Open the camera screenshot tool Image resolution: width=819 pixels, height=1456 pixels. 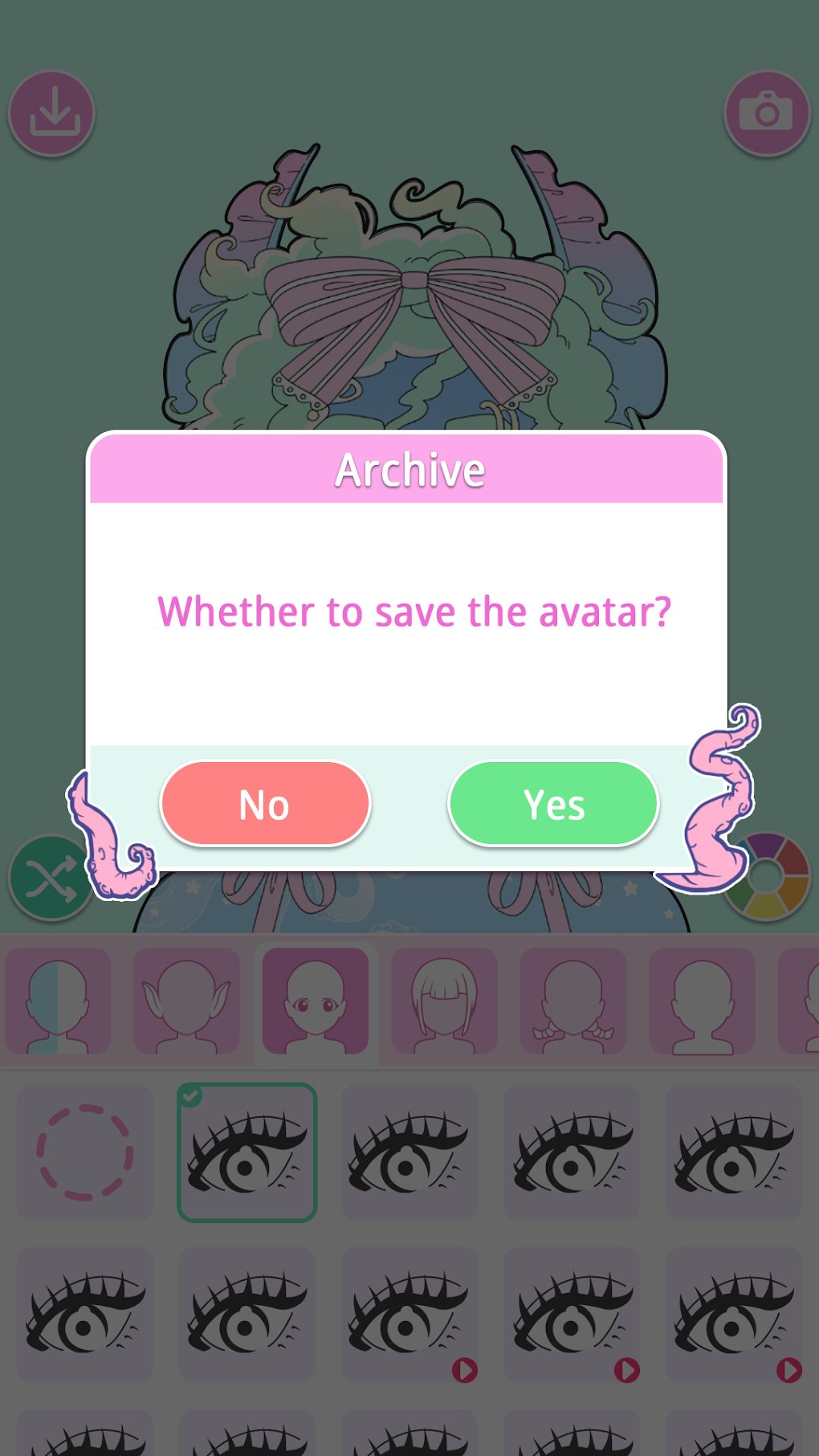pos(767,112)
